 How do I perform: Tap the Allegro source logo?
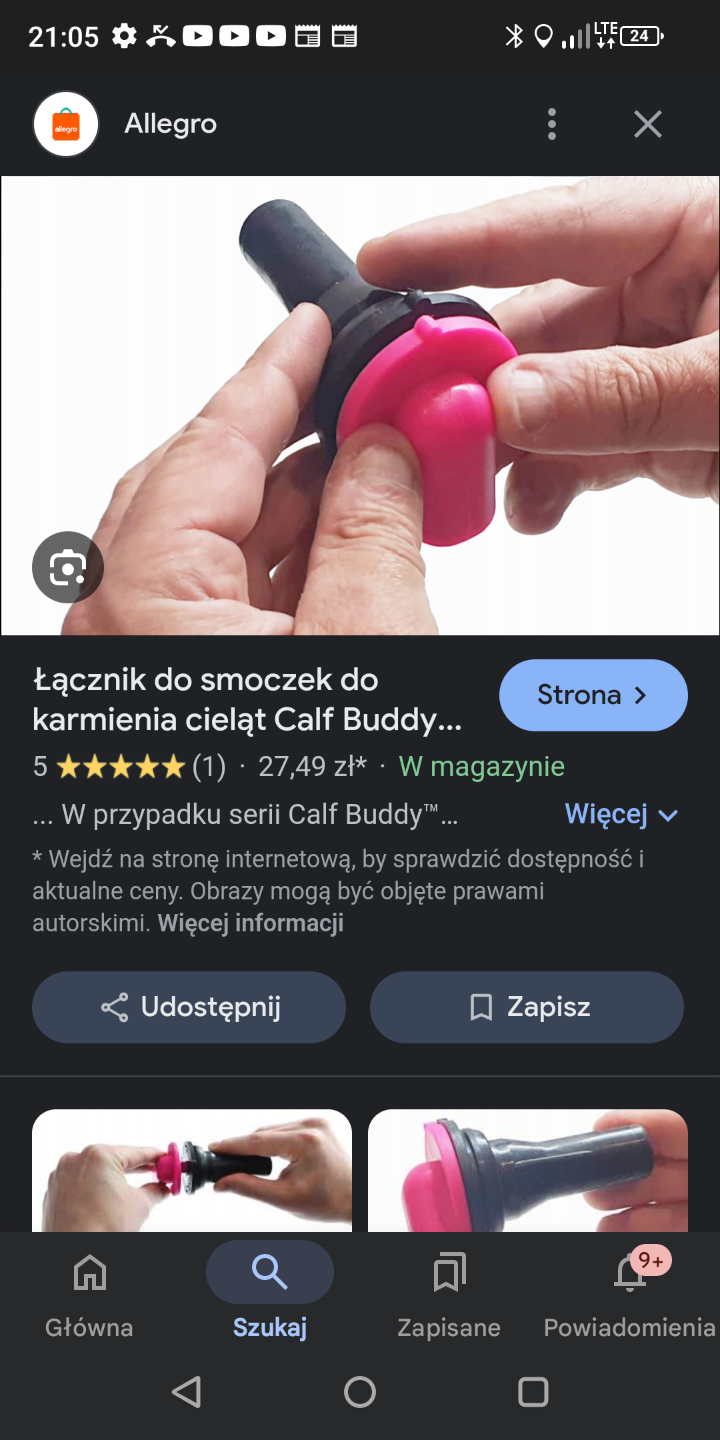(66, 124)
